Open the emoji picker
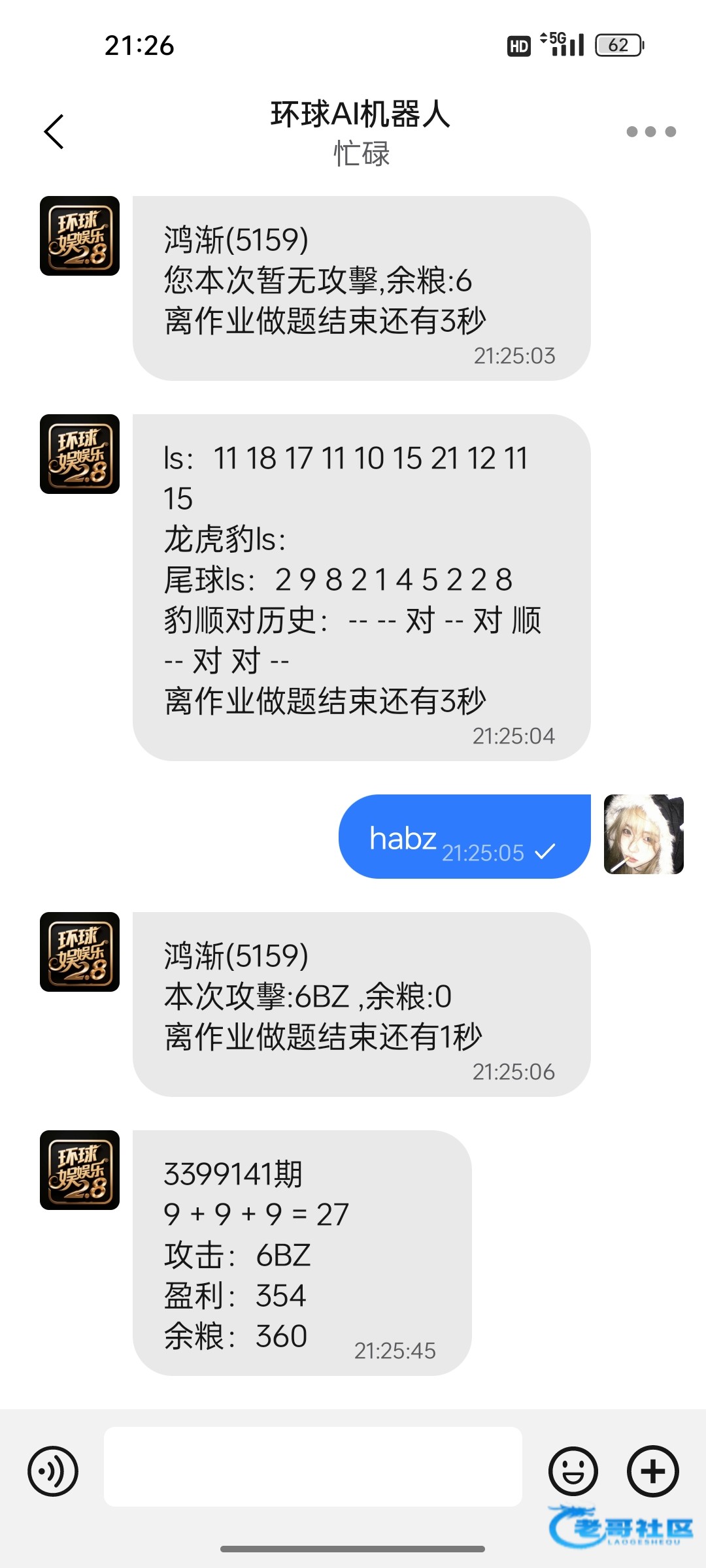Screen dimensions: 706x1568 [573, 1471]
